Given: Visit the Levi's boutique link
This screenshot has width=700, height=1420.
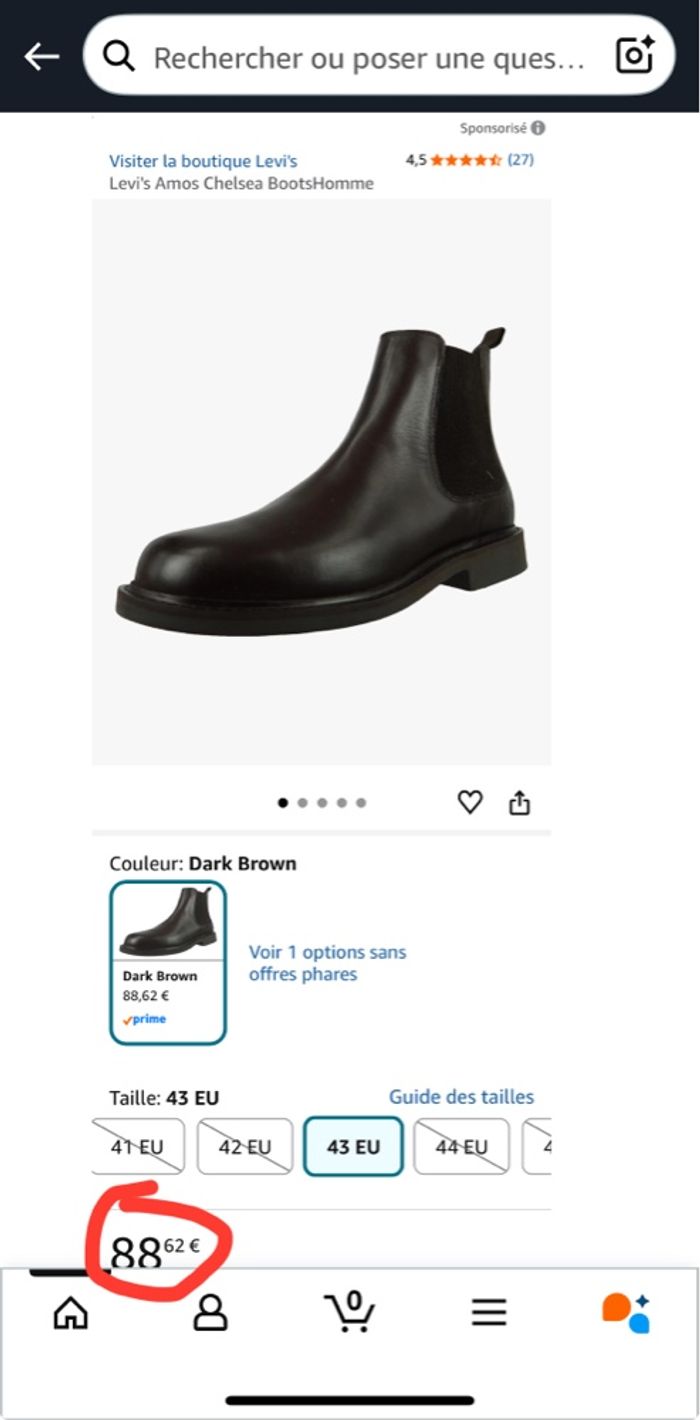Looking at the screenshot, I should coord(203,161).
